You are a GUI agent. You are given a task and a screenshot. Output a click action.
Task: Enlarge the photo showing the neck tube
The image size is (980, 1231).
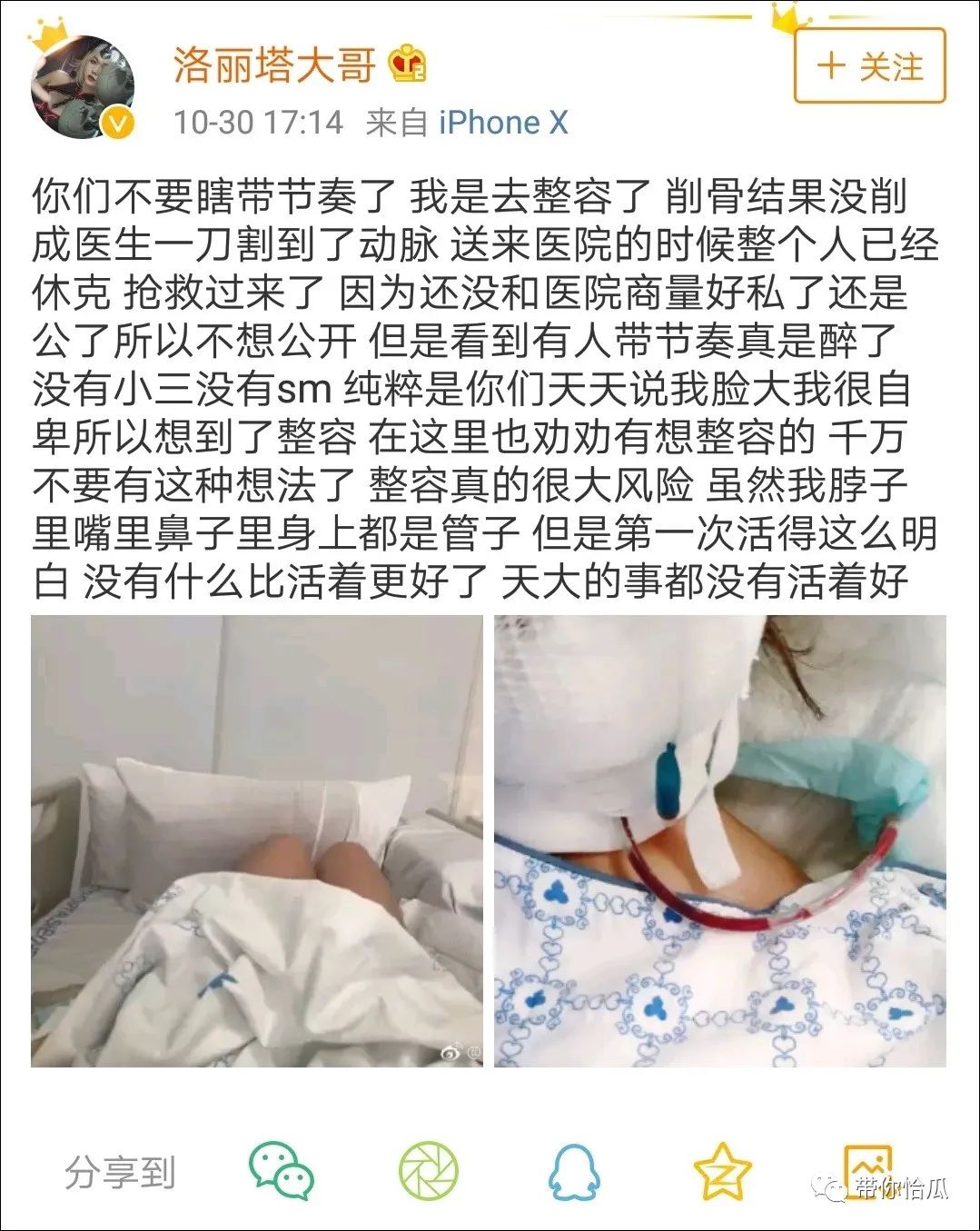coord(720,840)
